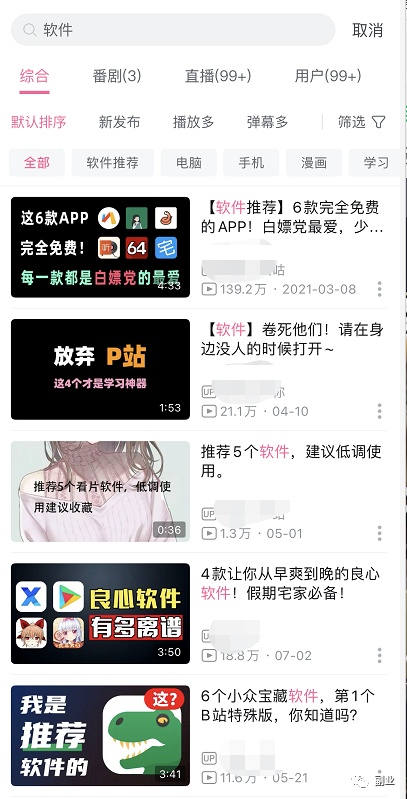The height and width of the screenshot is (799, 407).
Task: Open more options for the 139.2万 video
Action: click(x=379, y=289)
